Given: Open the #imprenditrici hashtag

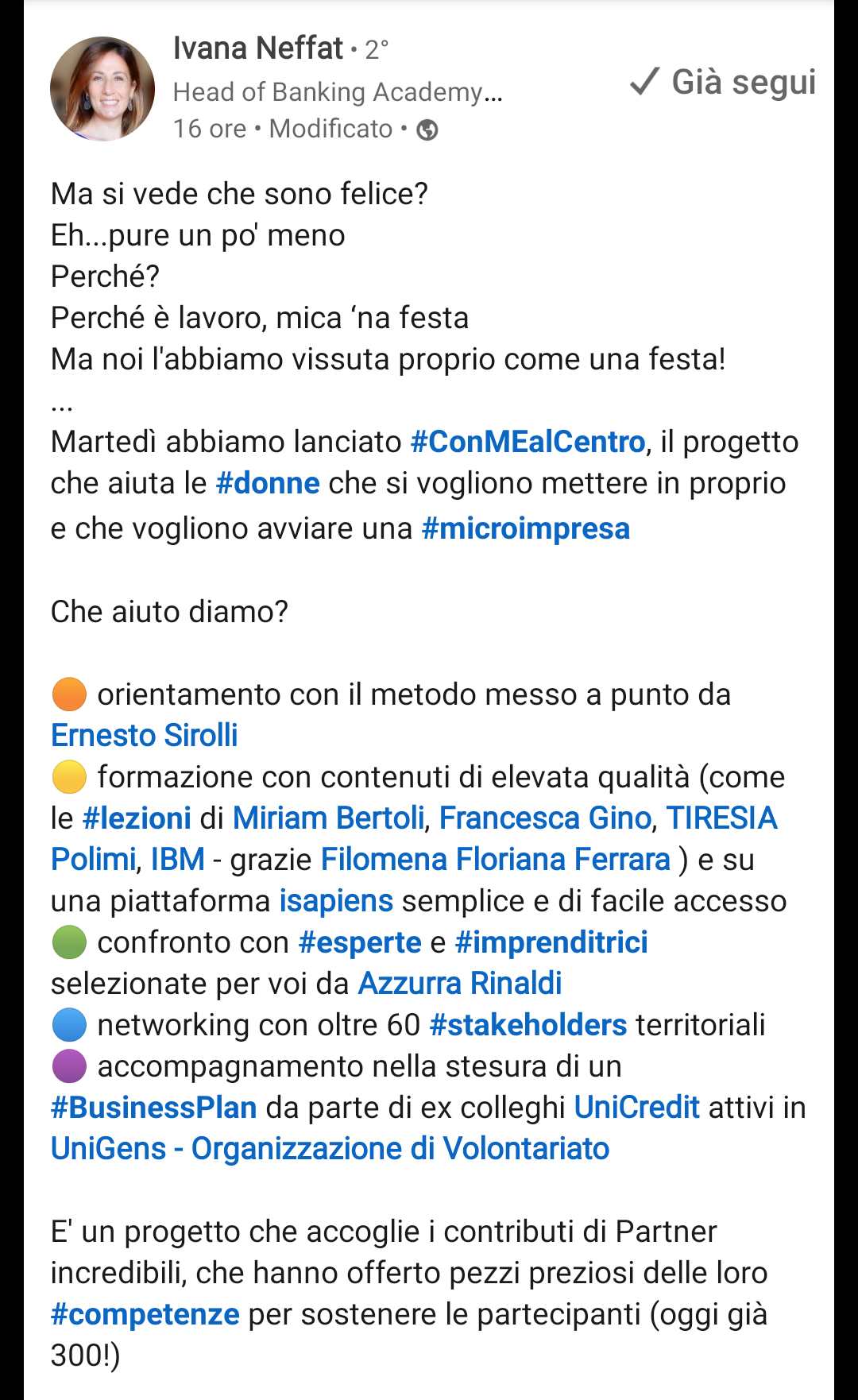Looking at the screenshot, I should point(551,942).
